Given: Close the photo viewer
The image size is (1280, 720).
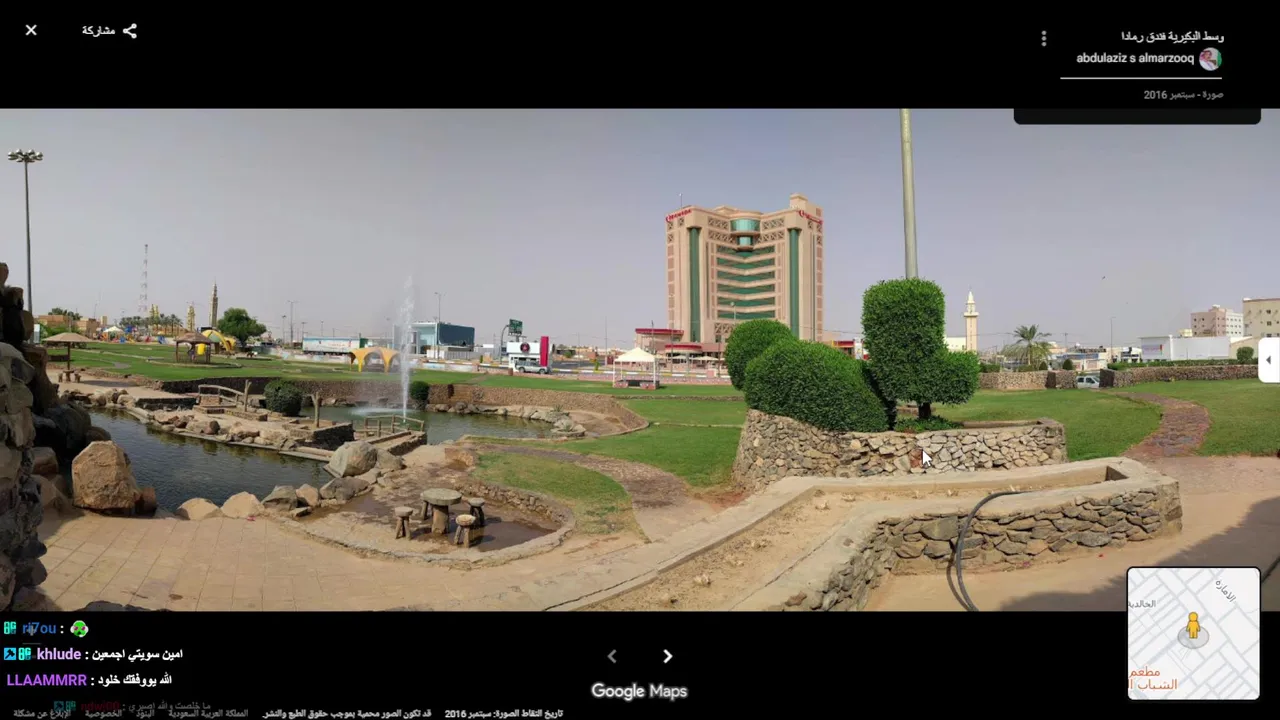Looking at the screenshot, I should 31,30.
